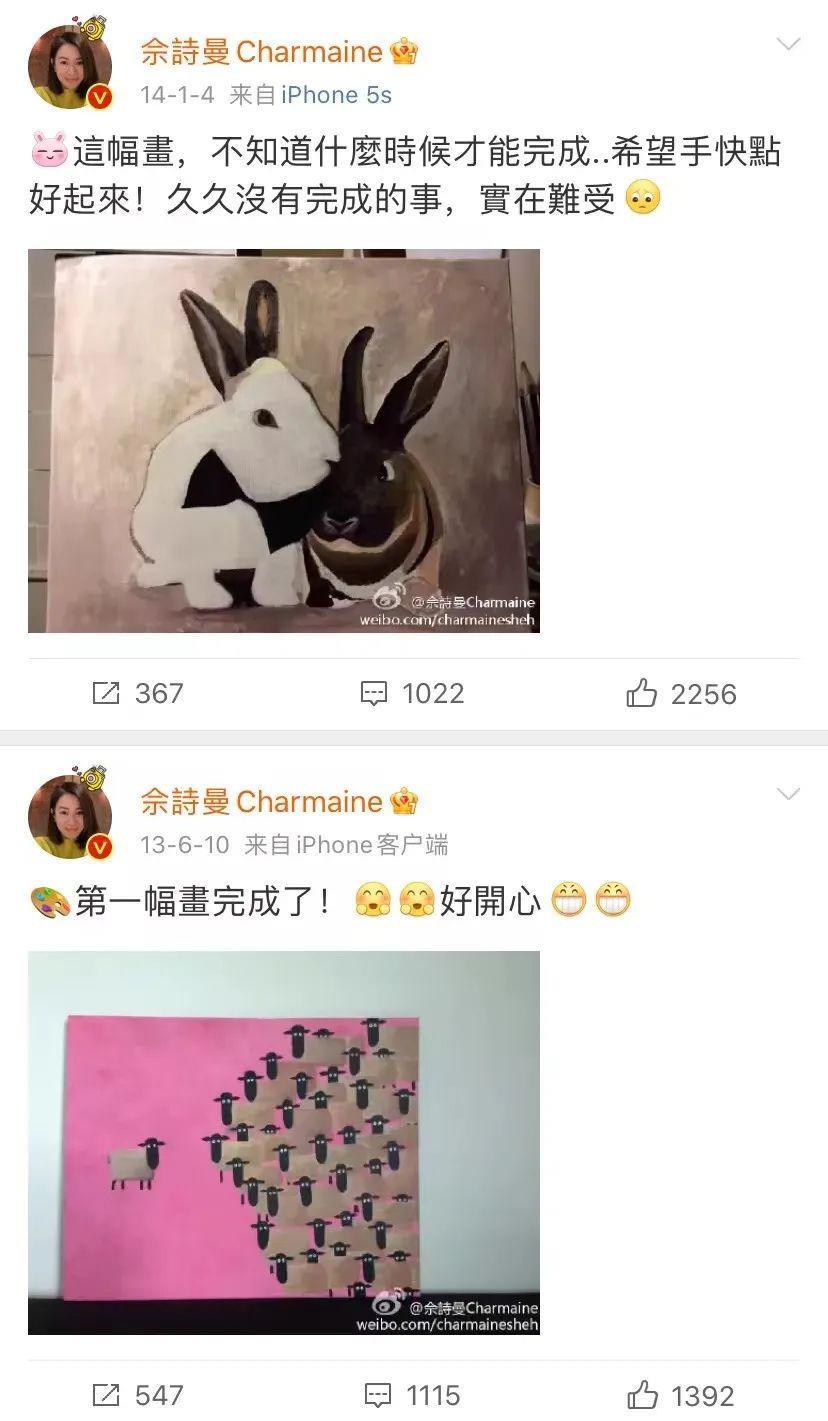Click the crown VIP icon beside the first username

pyautogui.click(x=403, y=50)
